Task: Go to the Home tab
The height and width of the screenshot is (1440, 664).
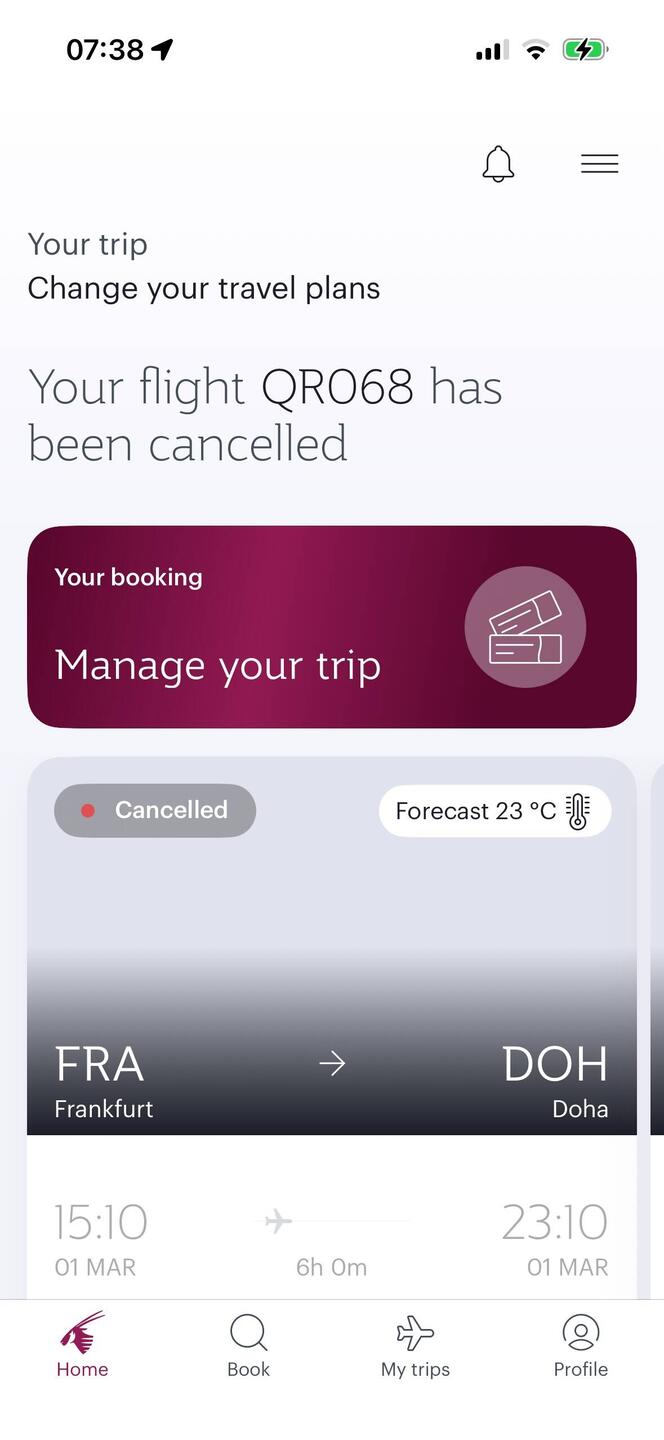Action: click(x=82, y=1346)
